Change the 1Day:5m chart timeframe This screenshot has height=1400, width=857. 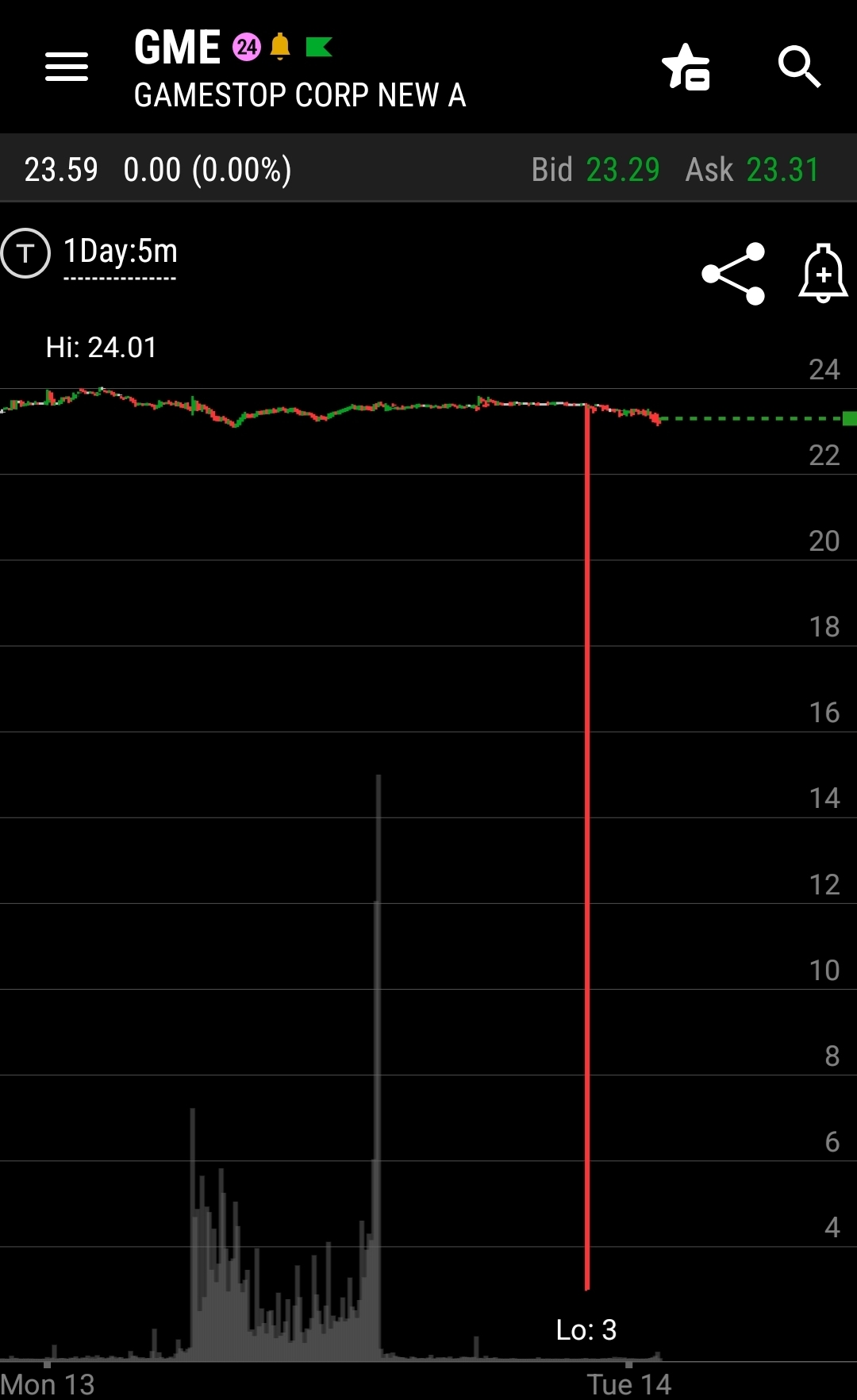(x=120, y=253)
